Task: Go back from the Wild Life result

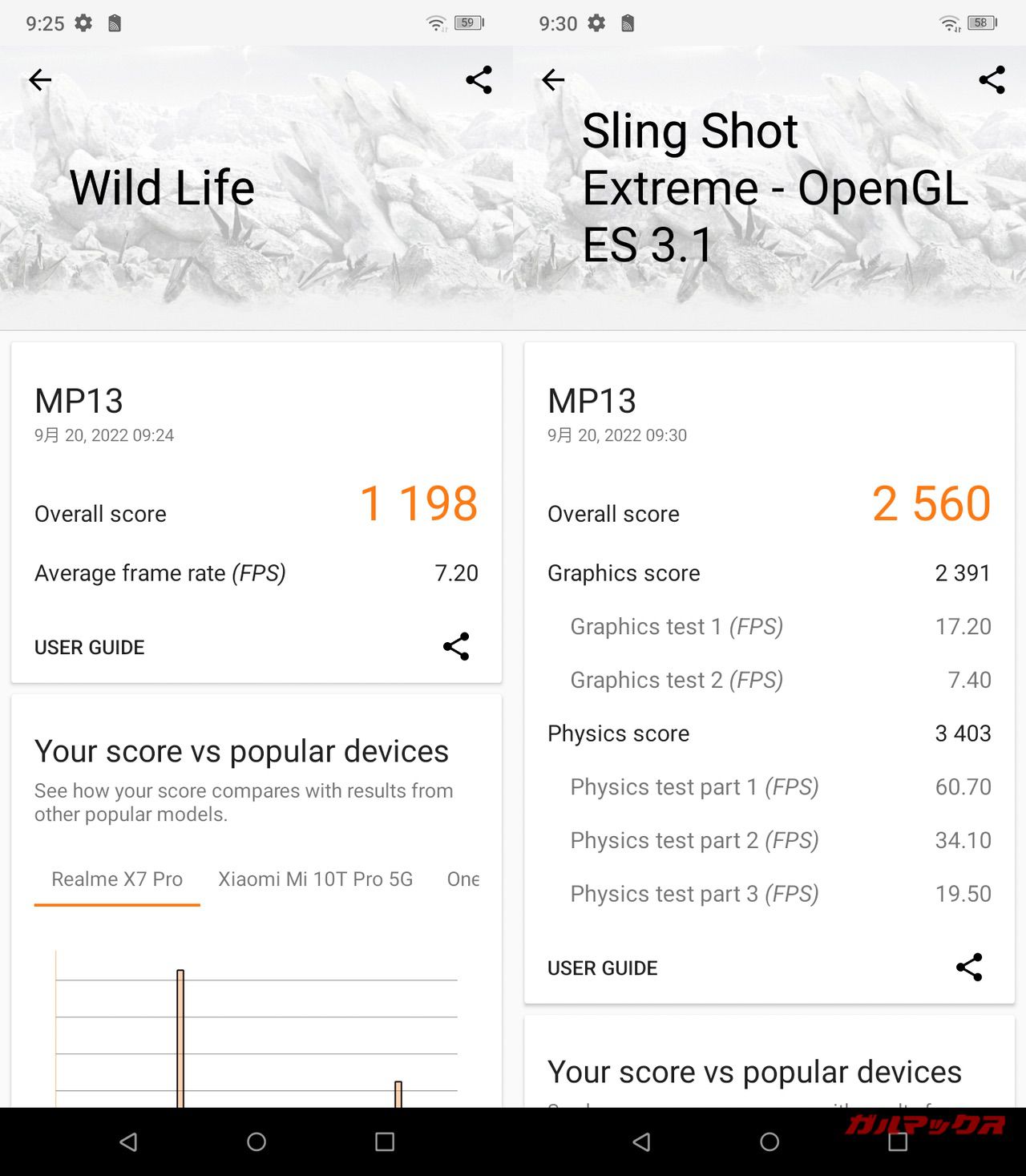Action: (40, 79)
